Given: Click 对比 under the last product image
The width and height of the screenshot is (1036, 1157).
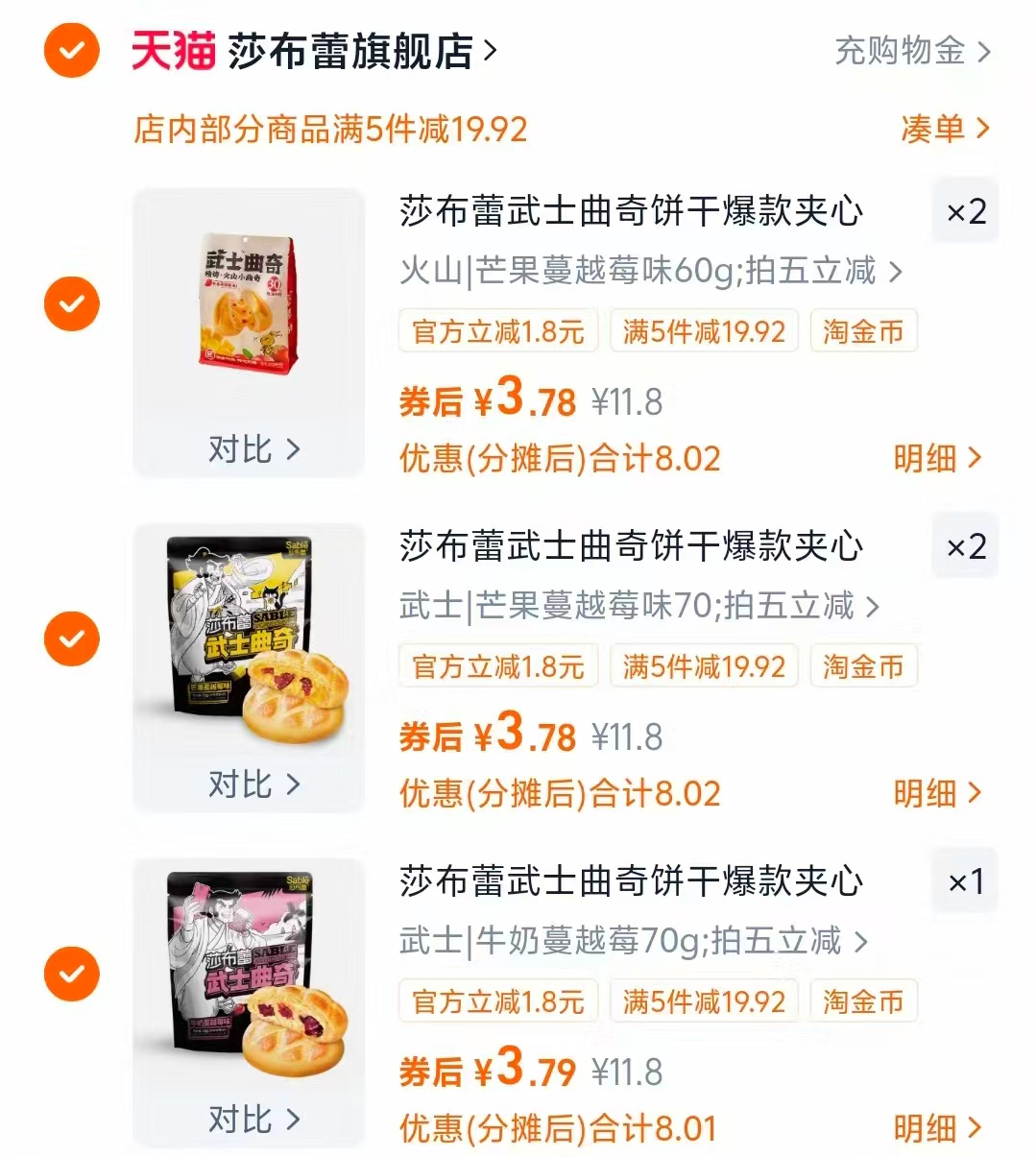Looking at the screenshot, I should pyautogui.click(x=248, y=1119).
